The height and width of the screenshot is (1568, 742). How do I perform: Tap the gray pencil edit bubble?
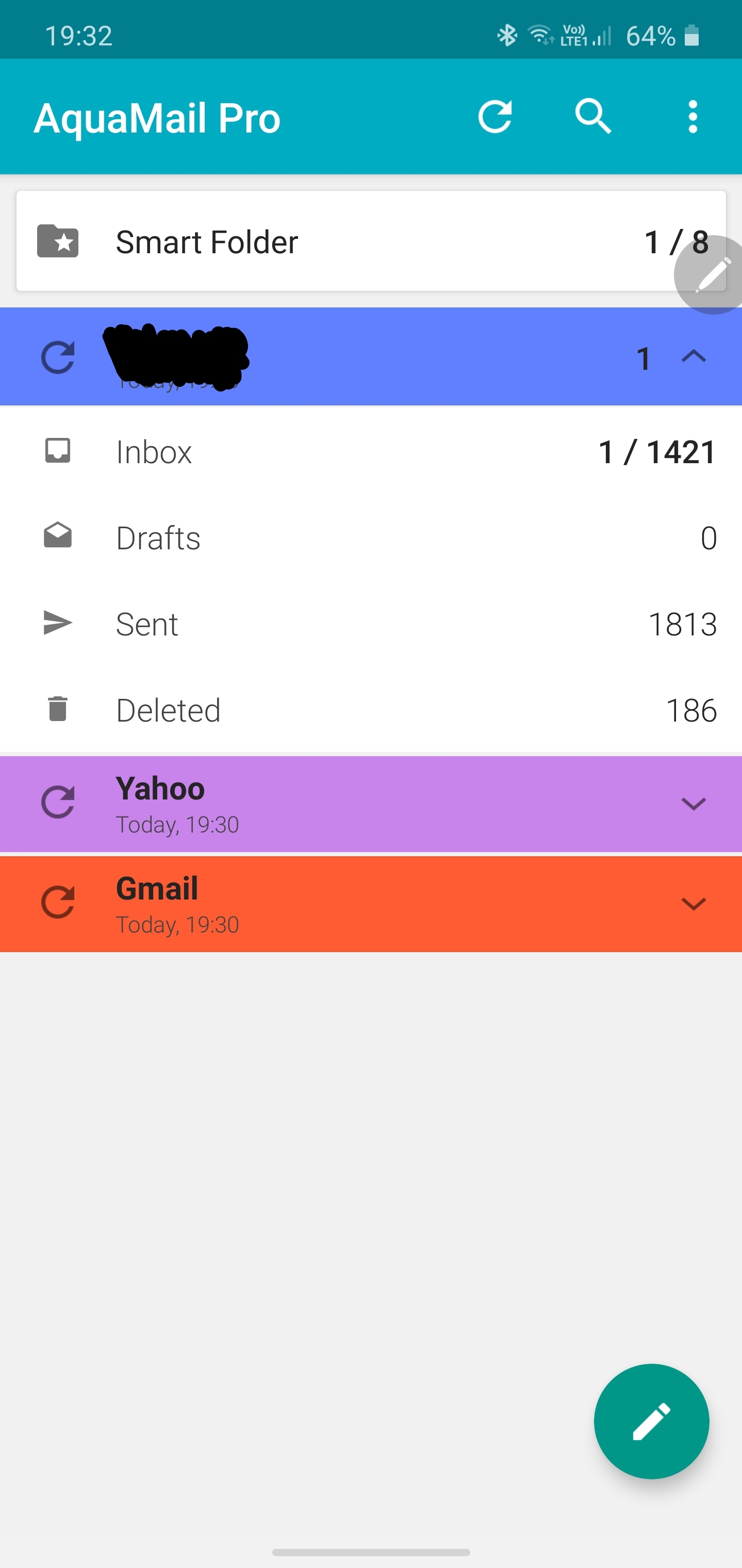pyautogui.click(x=710, y=275)
